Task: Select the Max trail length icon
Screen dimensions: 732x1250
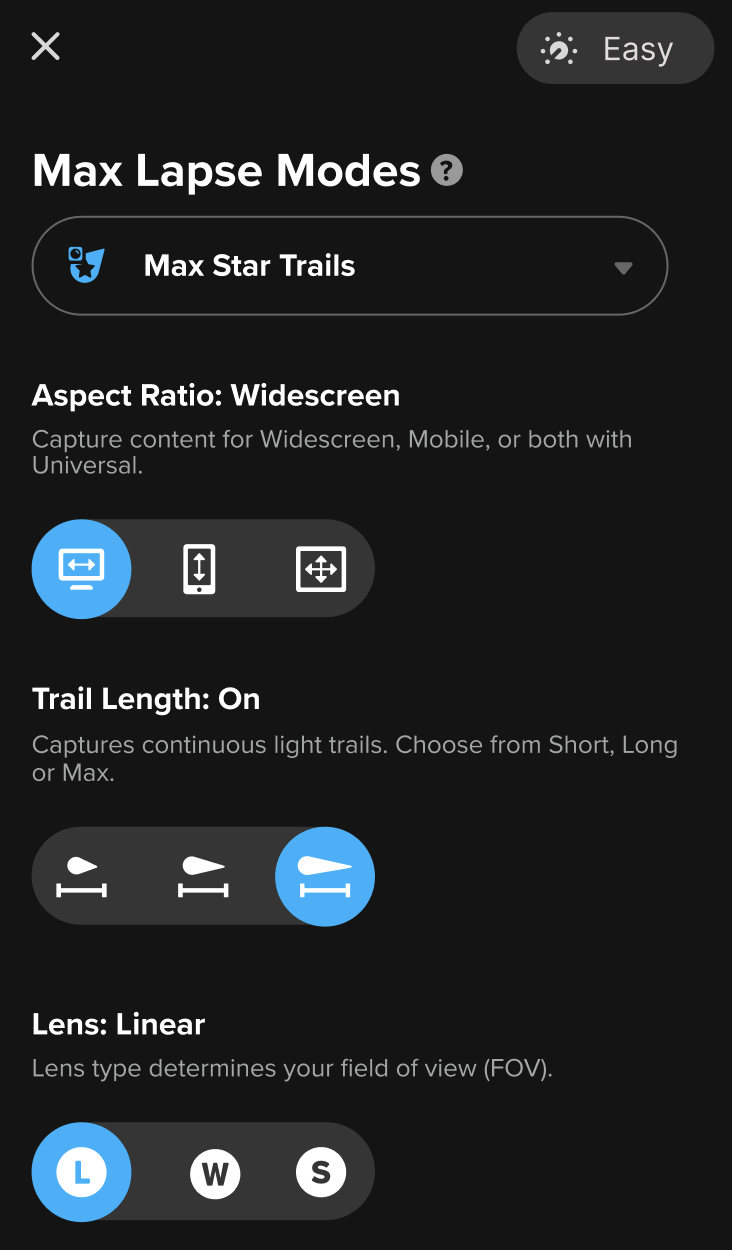Action: click(x=324, y=875)
